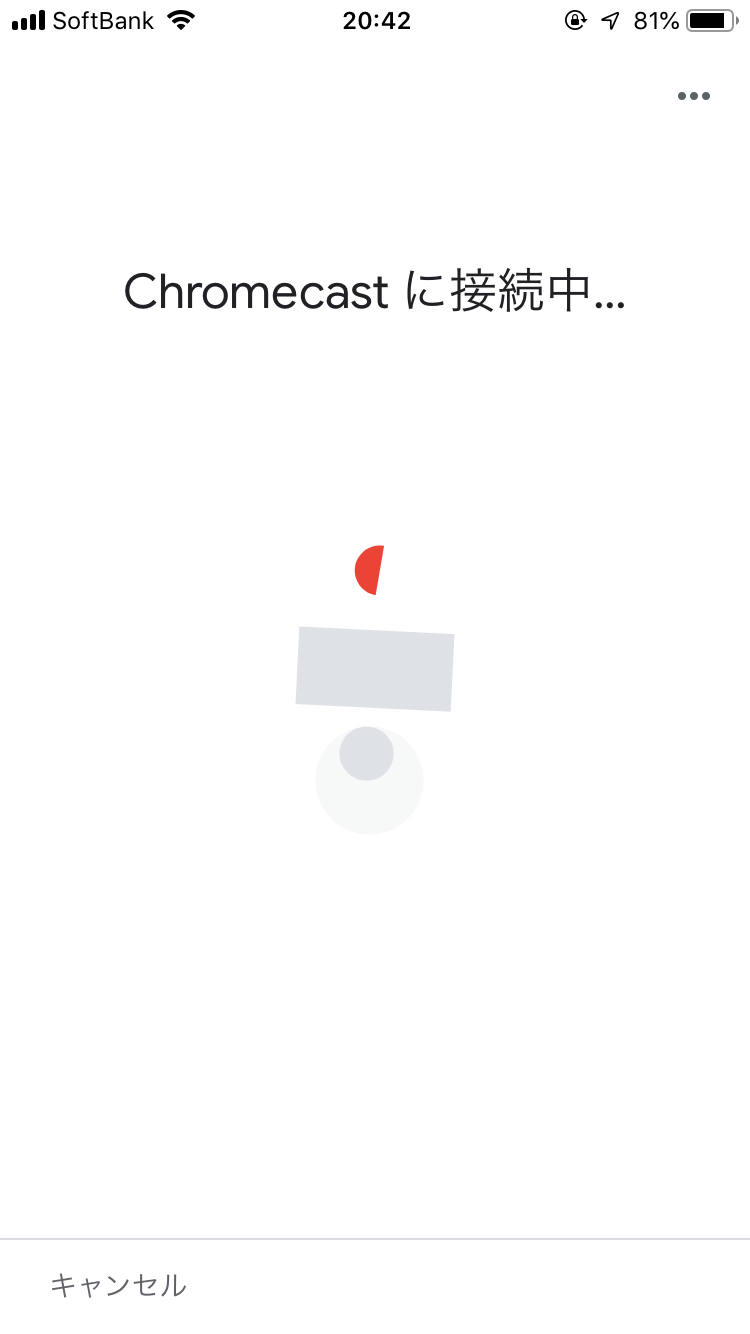750x1334 pixels.
Task: Open the three-dot overflow menu
Action: click(x=693, y=96)
